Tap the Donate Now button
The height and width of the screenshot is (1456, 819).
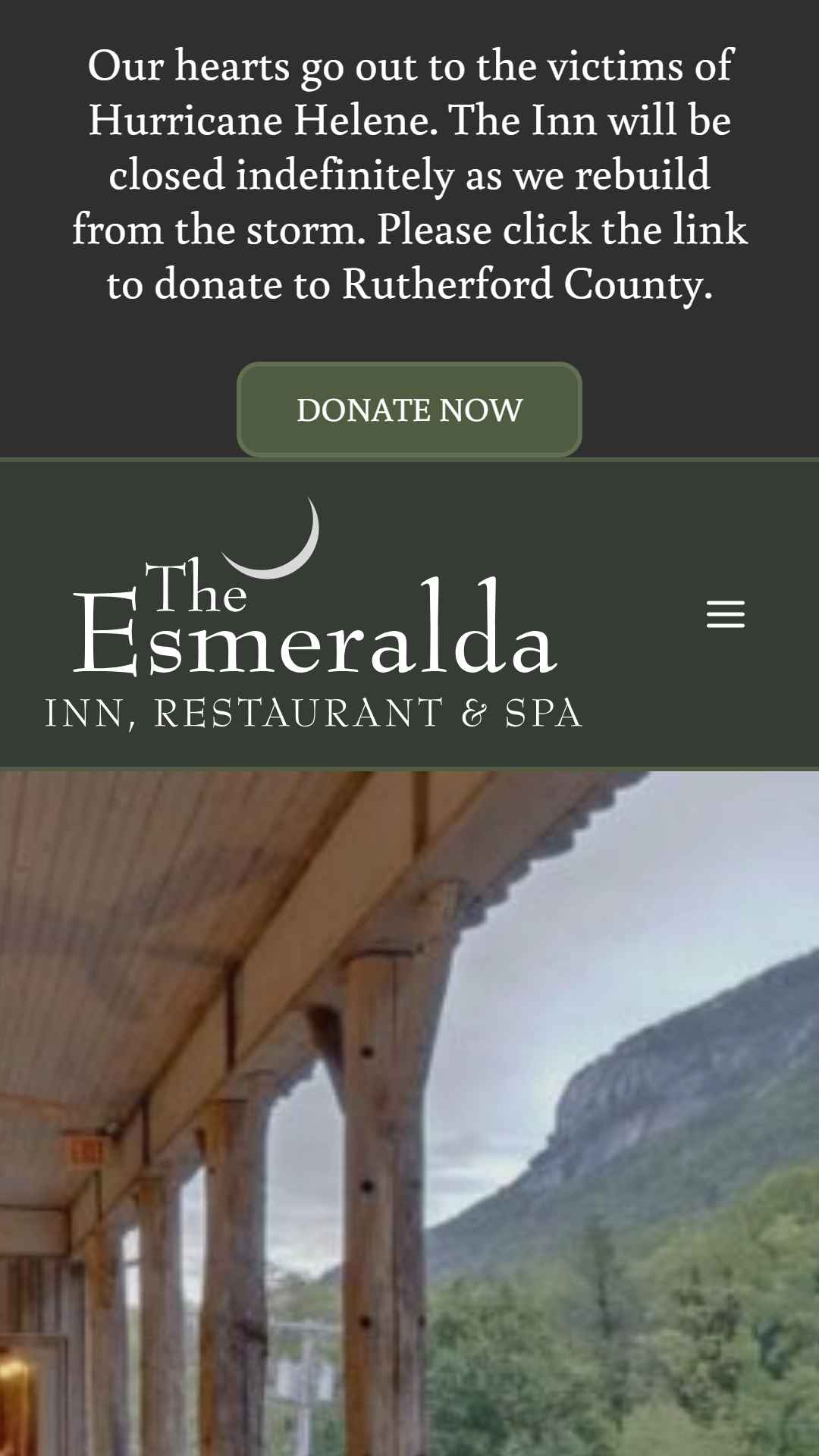click(409, 409)
